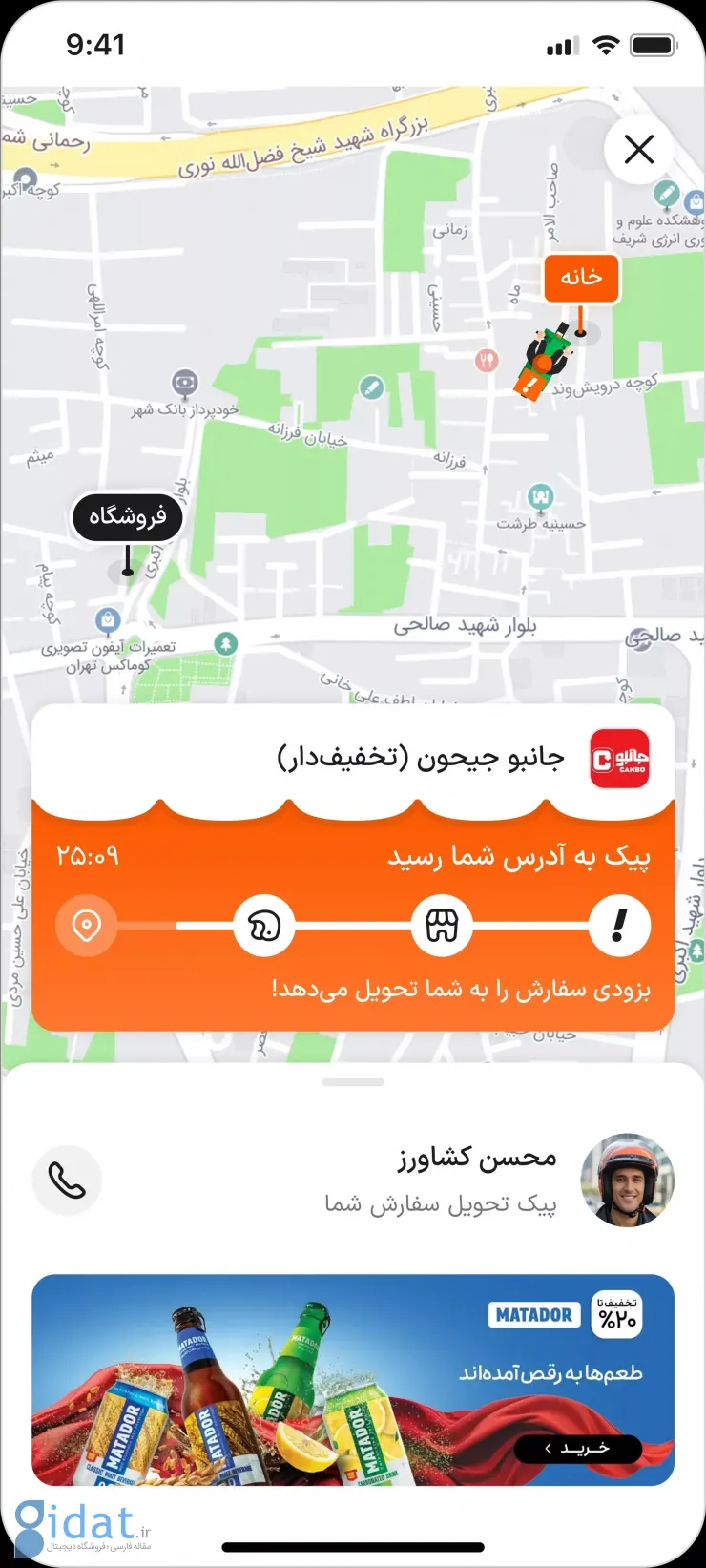
Task: Tap the خرید button on Matador banner
Action: pos(577,1448)
